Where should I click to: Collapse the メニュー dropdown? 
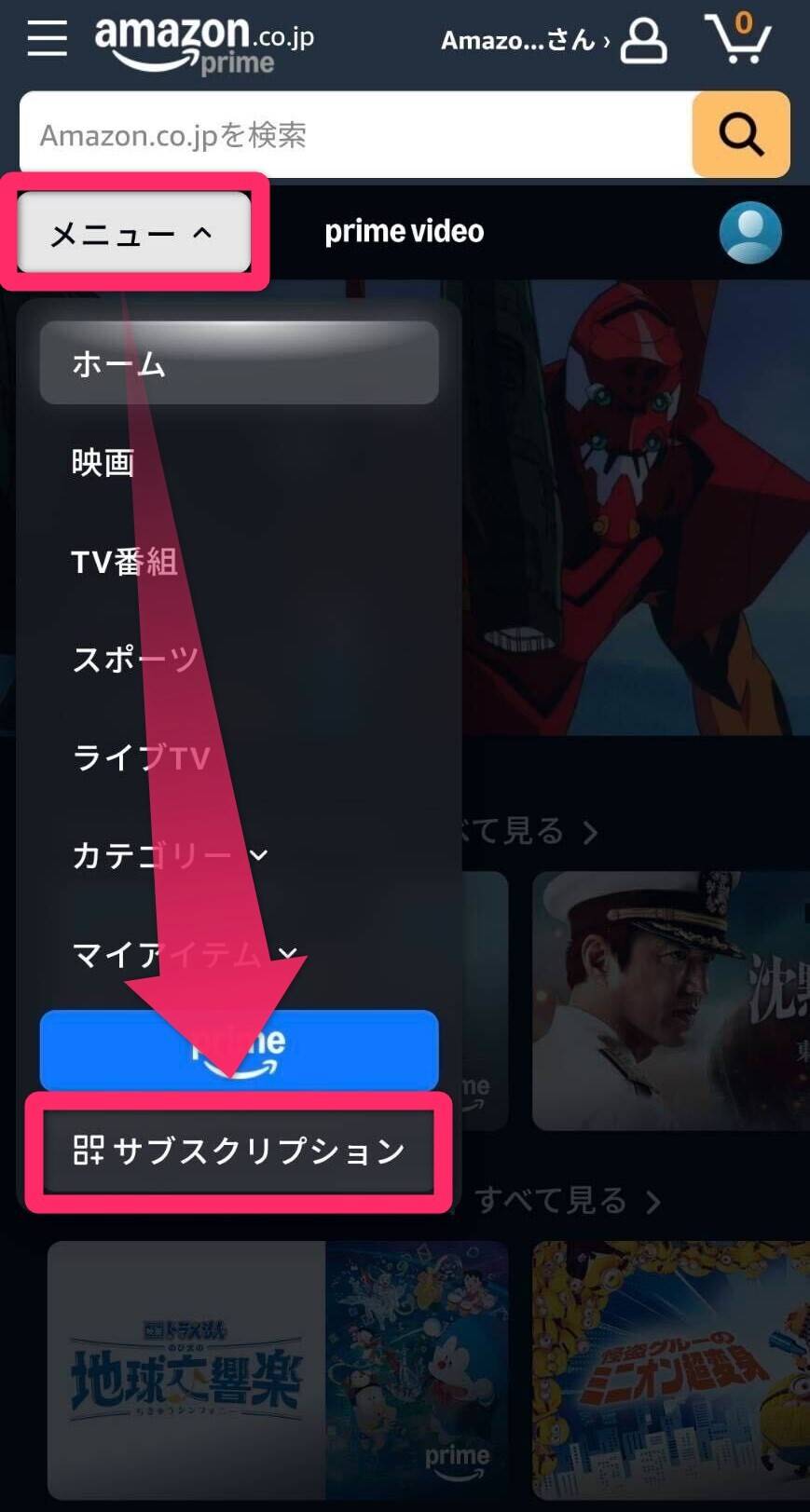tap(135, 232)
